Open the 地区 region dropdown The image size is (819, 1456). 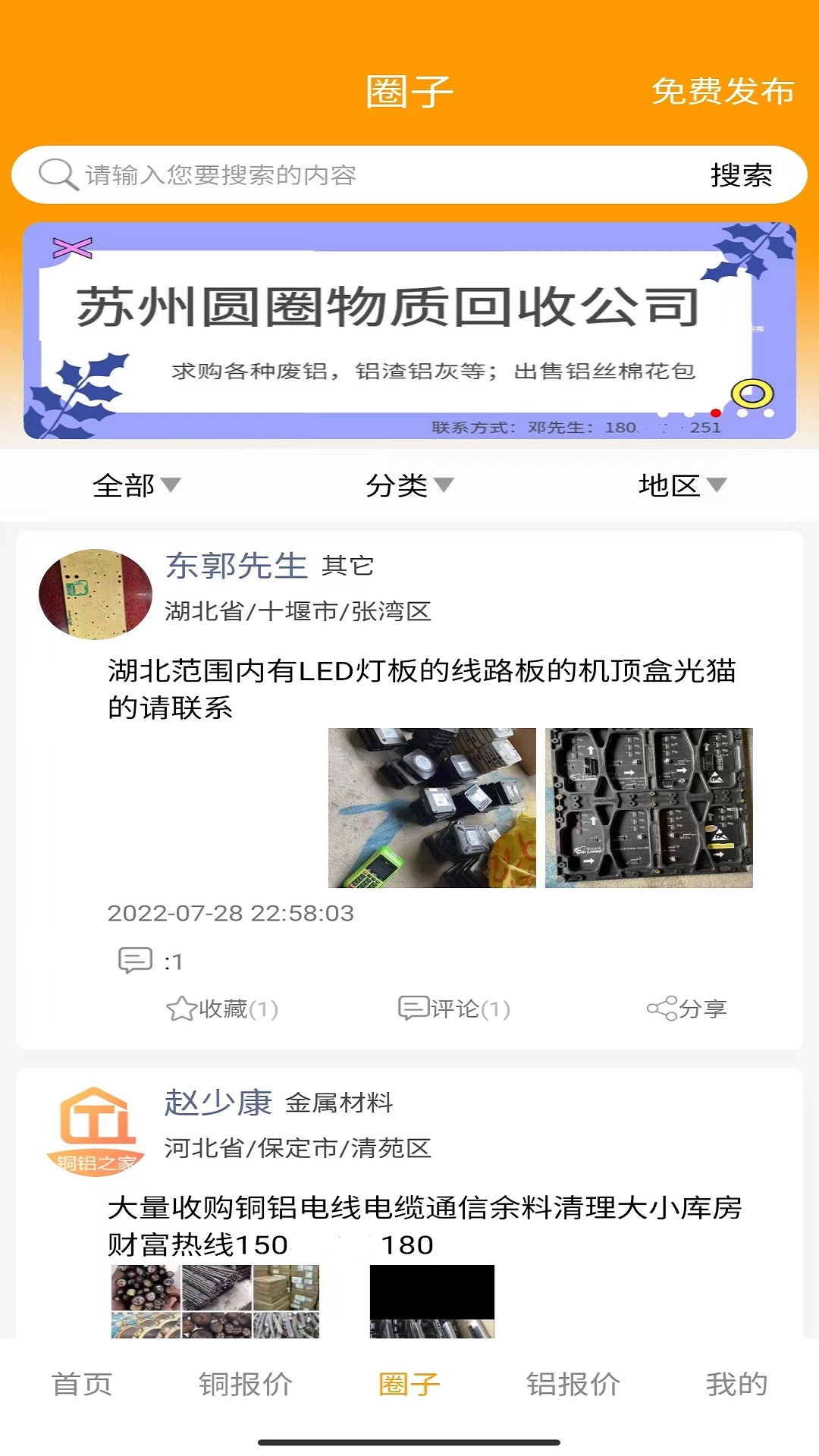682,485
